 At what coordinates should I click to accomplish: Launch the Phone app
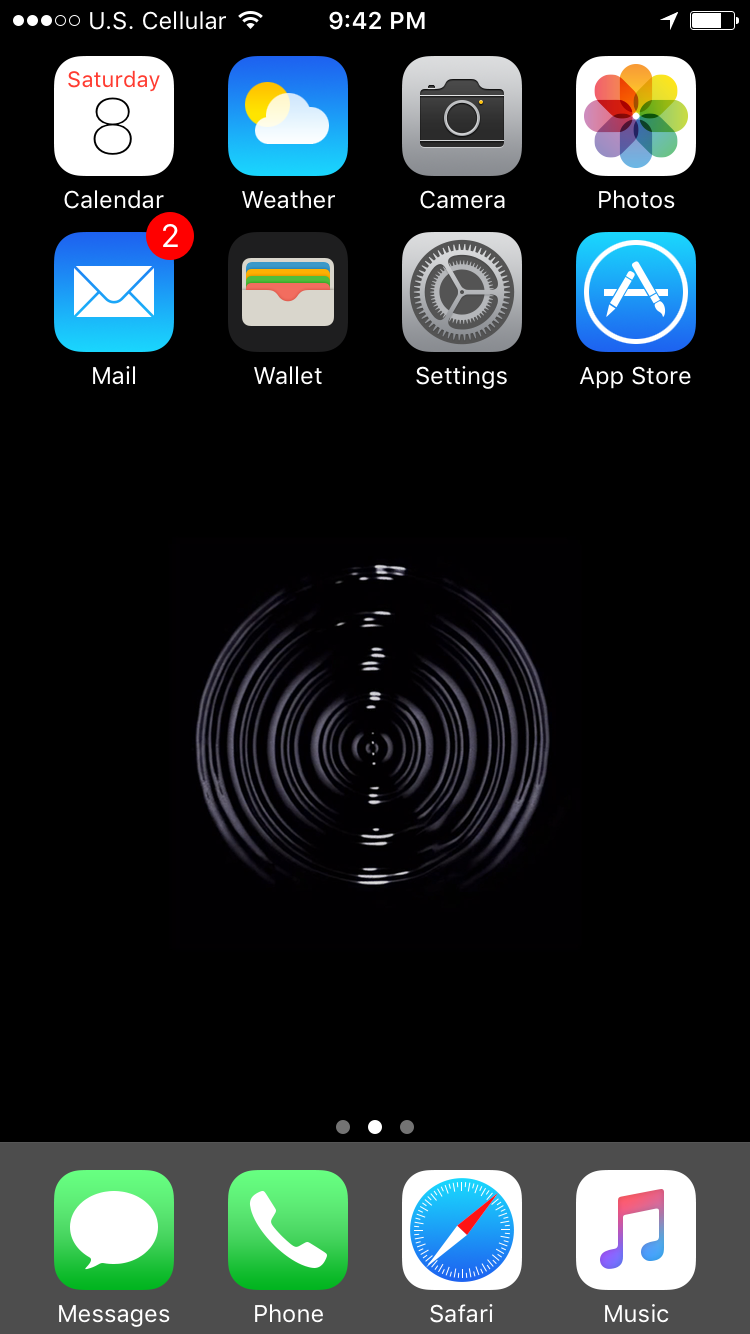click(288, 1230)
